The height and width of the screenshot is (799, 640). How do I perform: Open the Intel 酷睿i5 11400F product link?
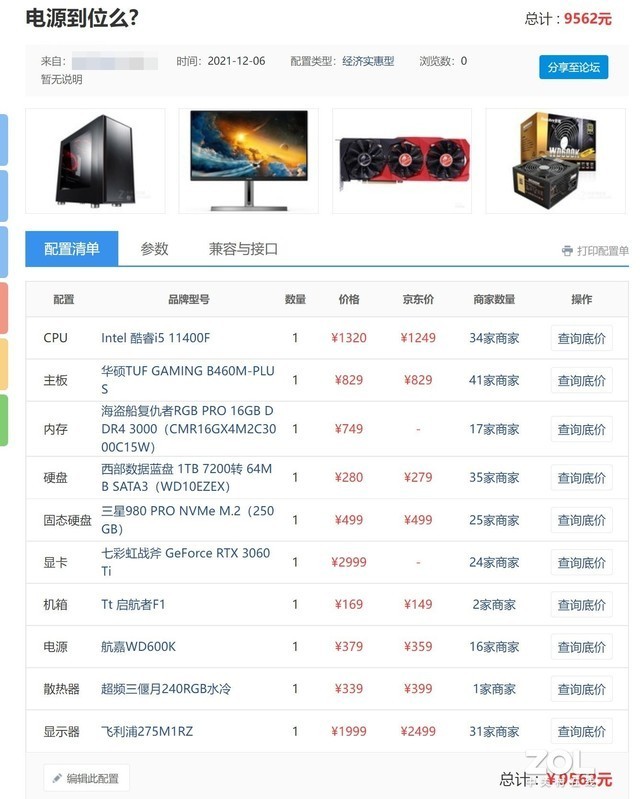tap(155, 338)
